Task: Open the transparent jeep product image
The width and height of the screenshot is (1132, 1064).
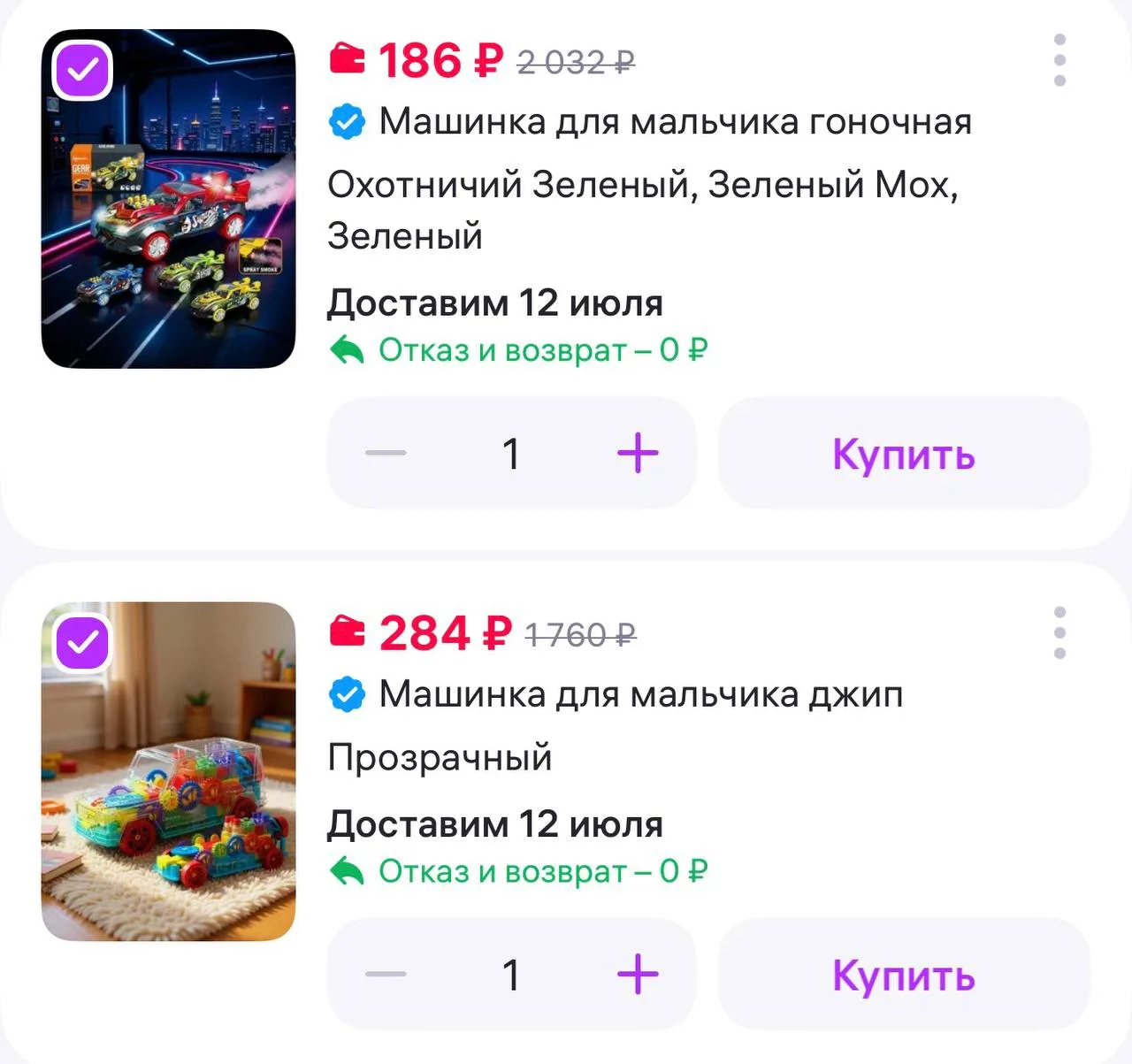Action: click(168, 771)
